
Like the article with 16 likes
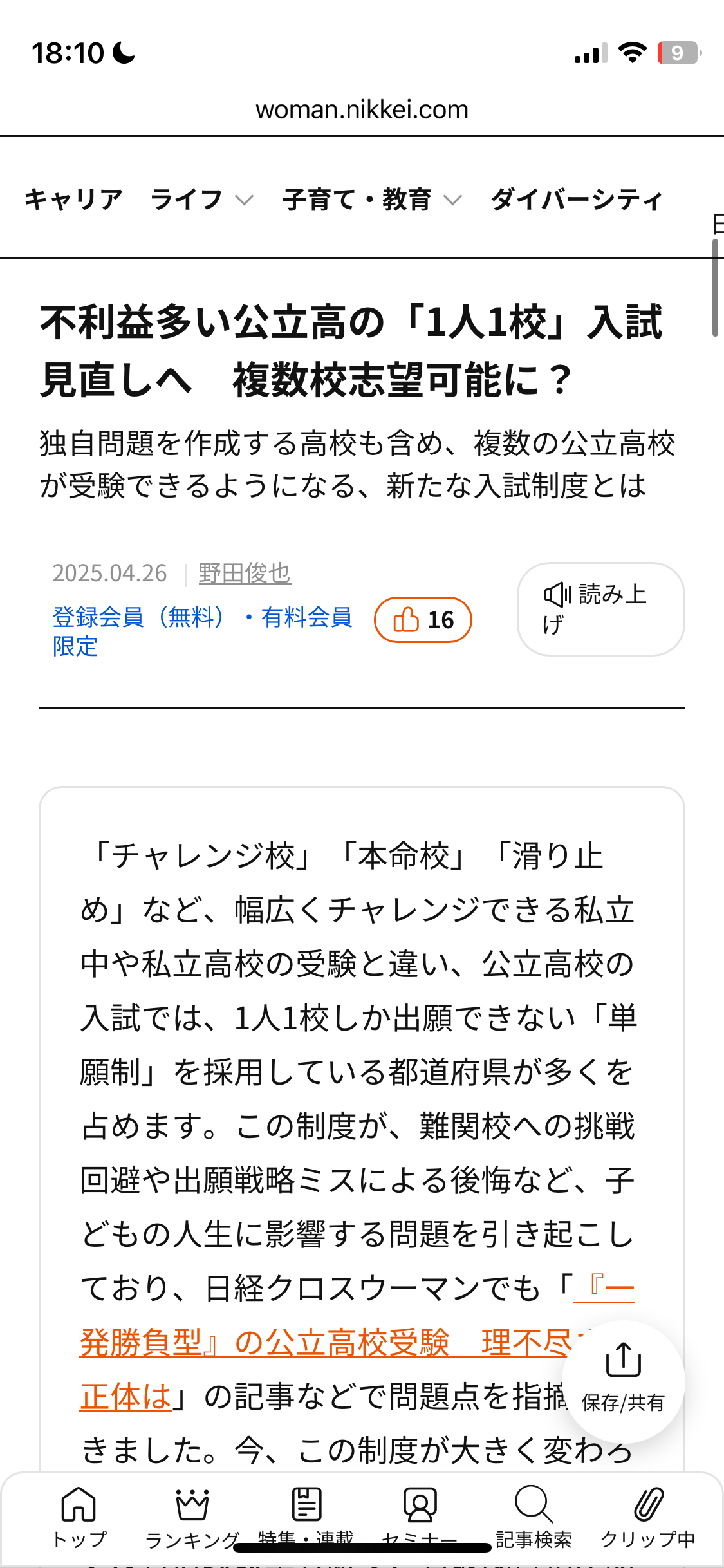[423, 620]
